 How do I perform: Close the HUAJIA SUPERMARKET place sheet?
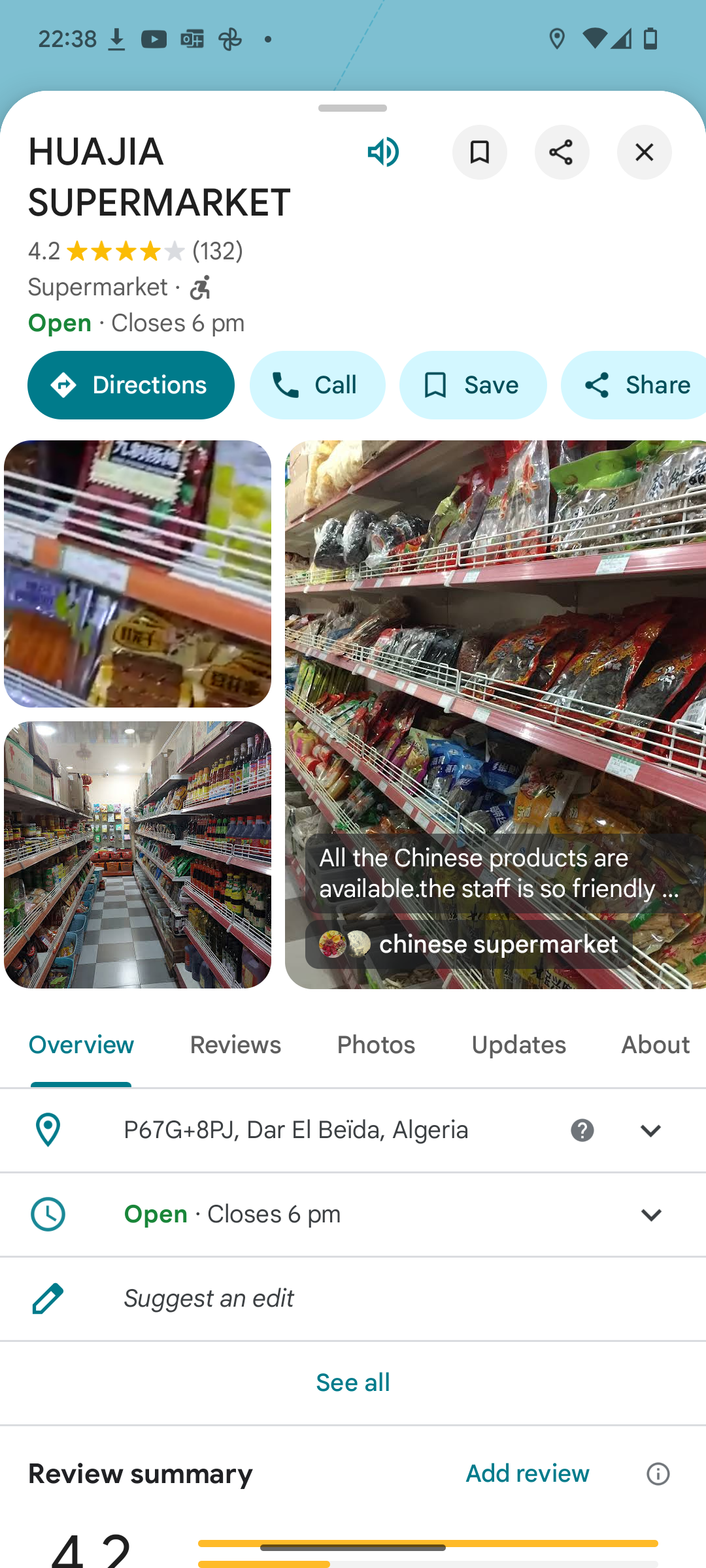pos(644,152)
